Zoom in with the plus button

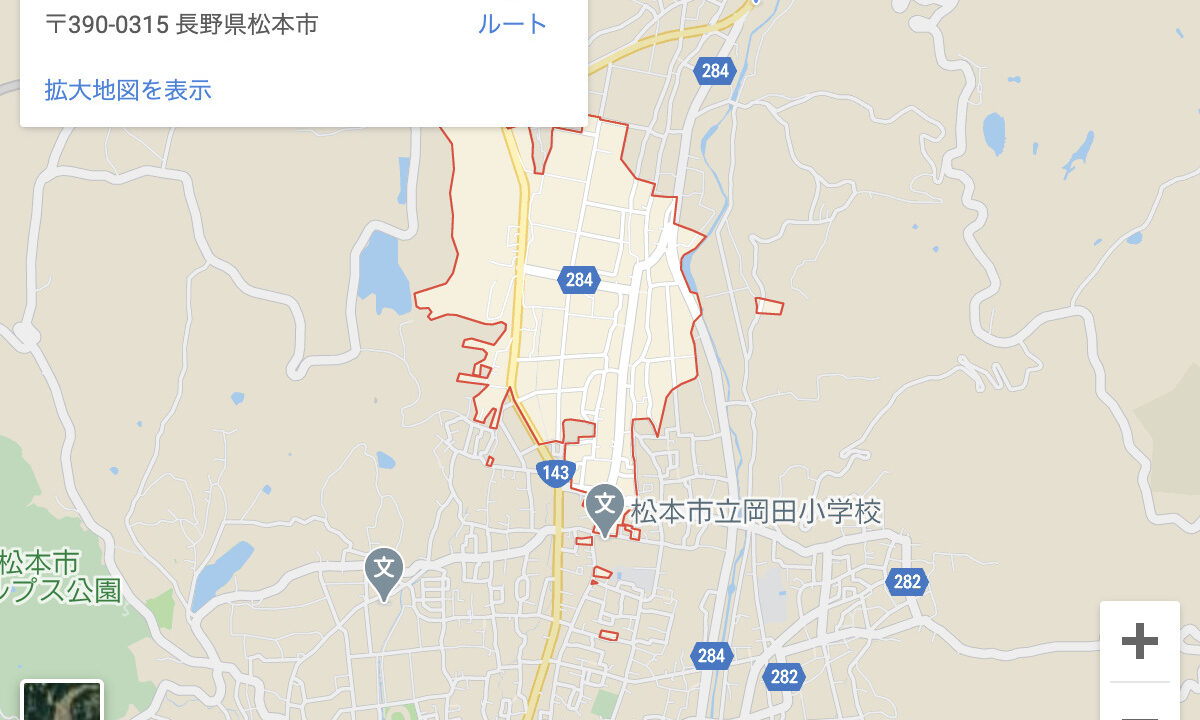(x=1139, y=641)
